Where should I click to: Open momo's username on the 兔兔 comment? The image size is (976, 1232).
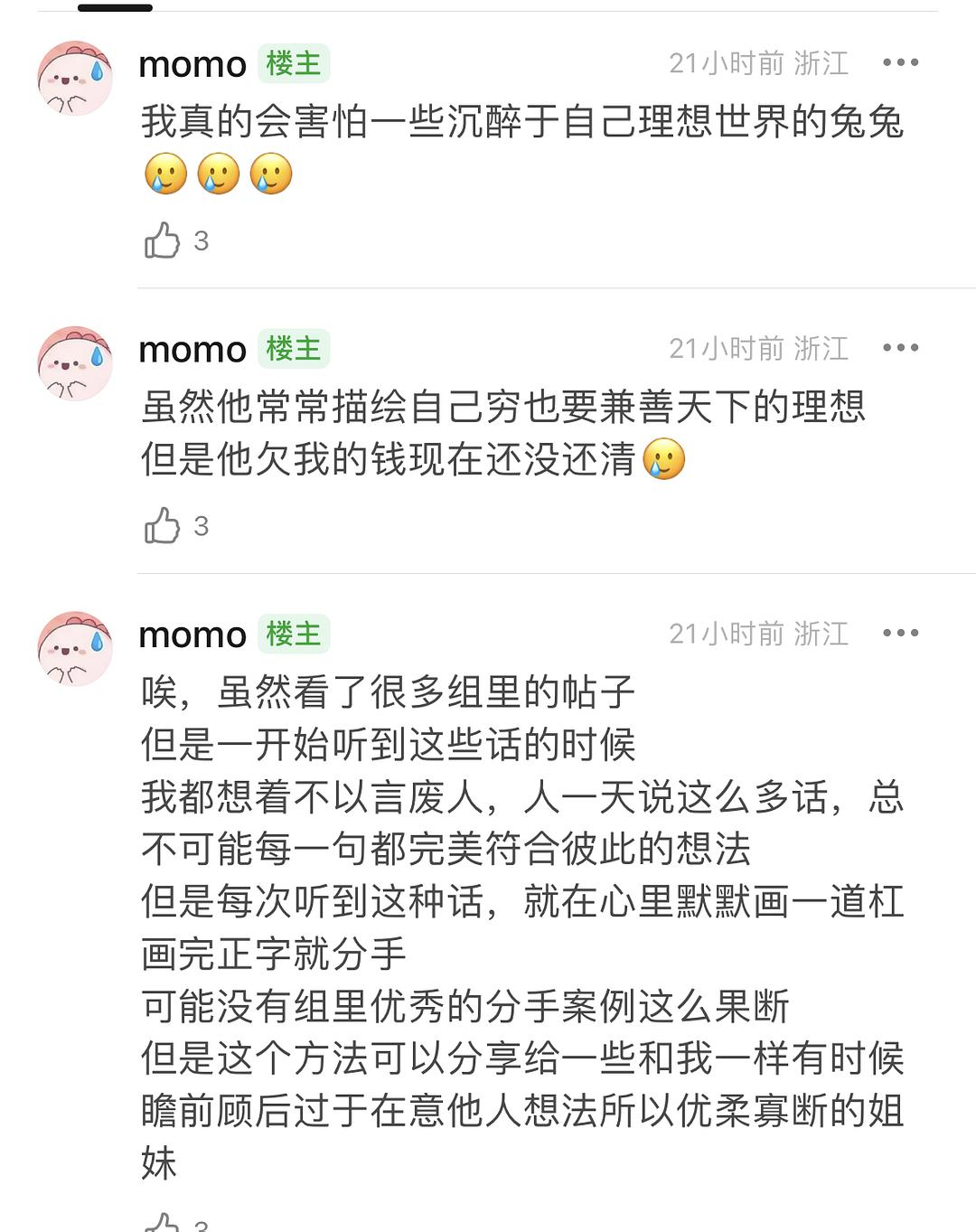tap(192, 64)
